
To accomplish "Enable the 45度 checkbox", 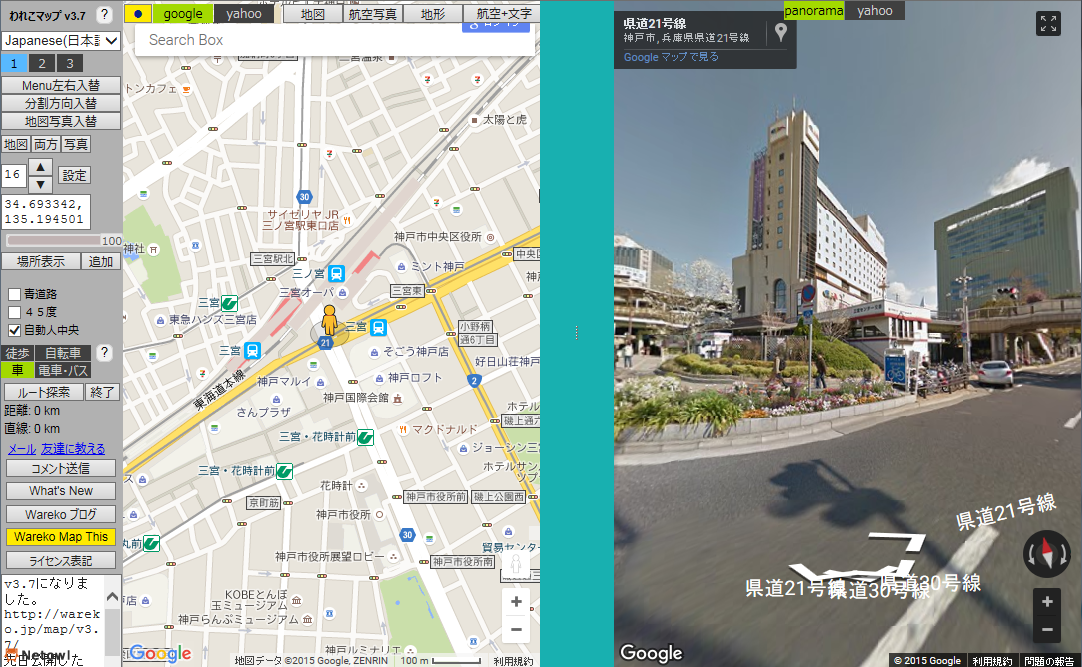I will [x=14, y=312].
